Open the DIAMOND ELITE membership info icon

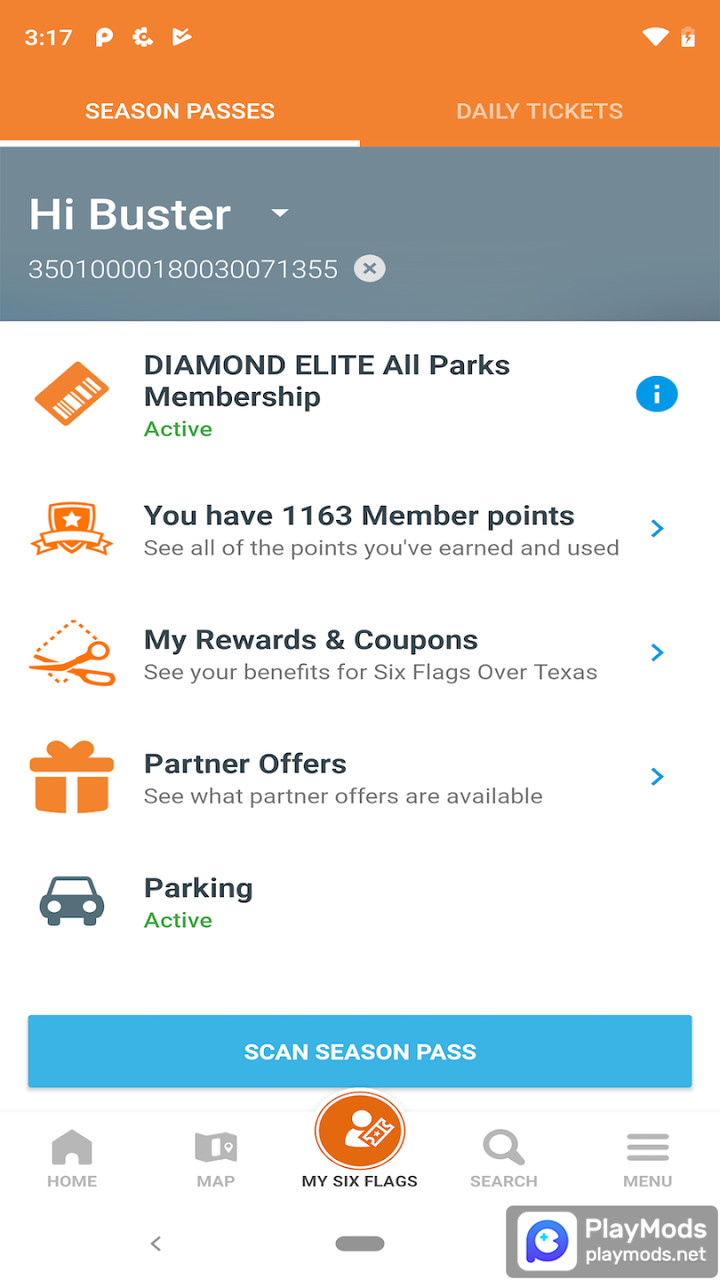click(x=657, y=394)
